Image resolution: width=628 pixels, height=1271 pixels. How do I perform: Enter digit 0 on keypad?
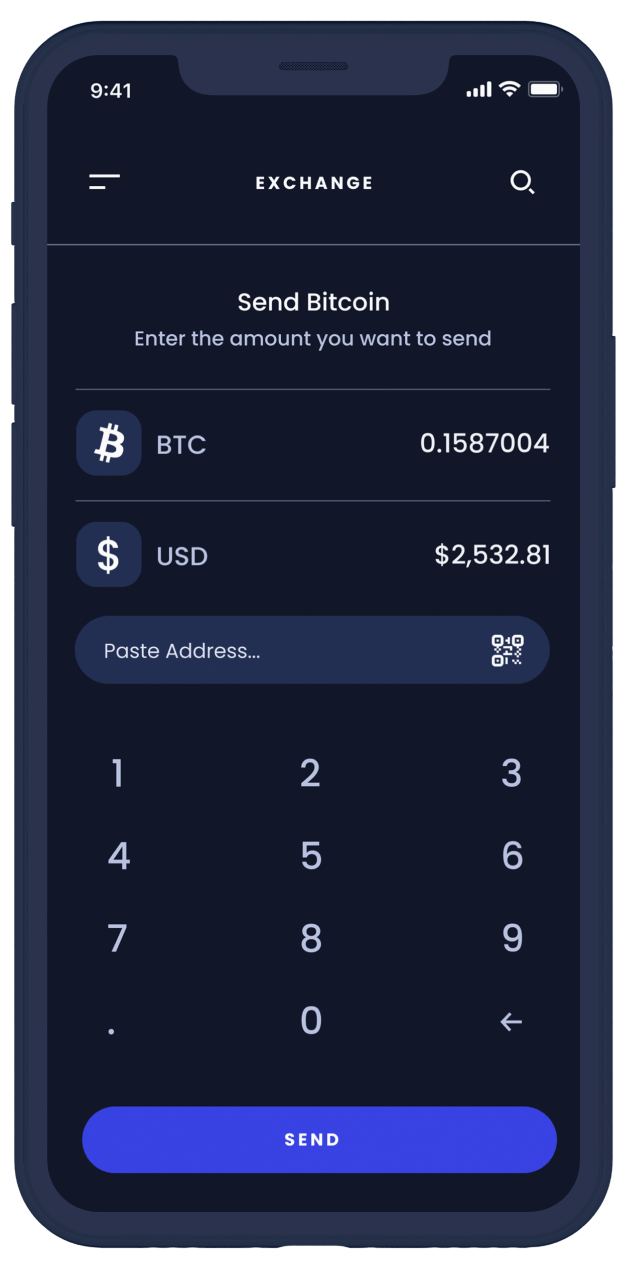pyautogui.click(x=311, y=1021)
